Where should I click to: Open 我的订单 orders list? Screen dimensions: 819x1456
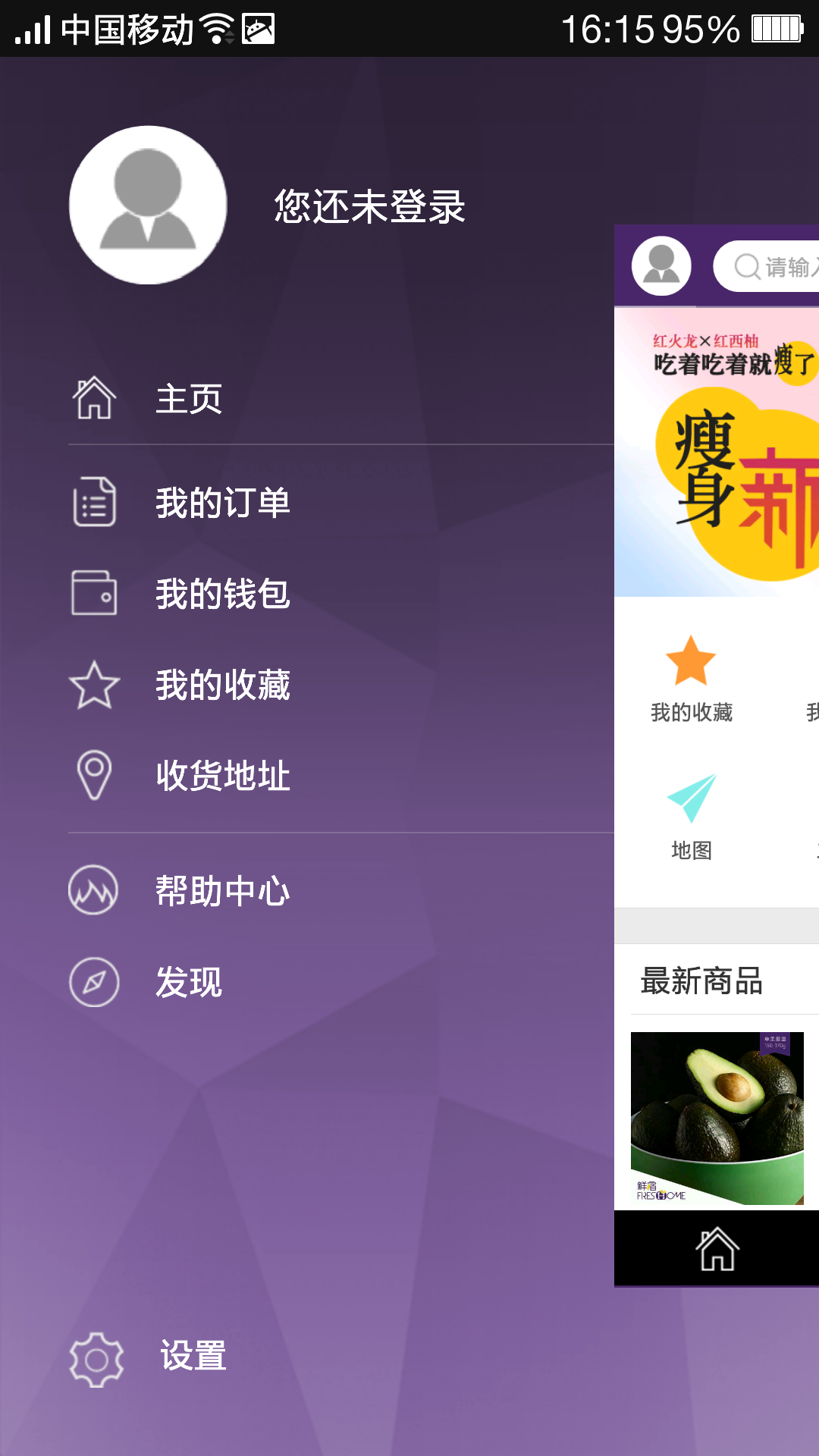(221, 503)
